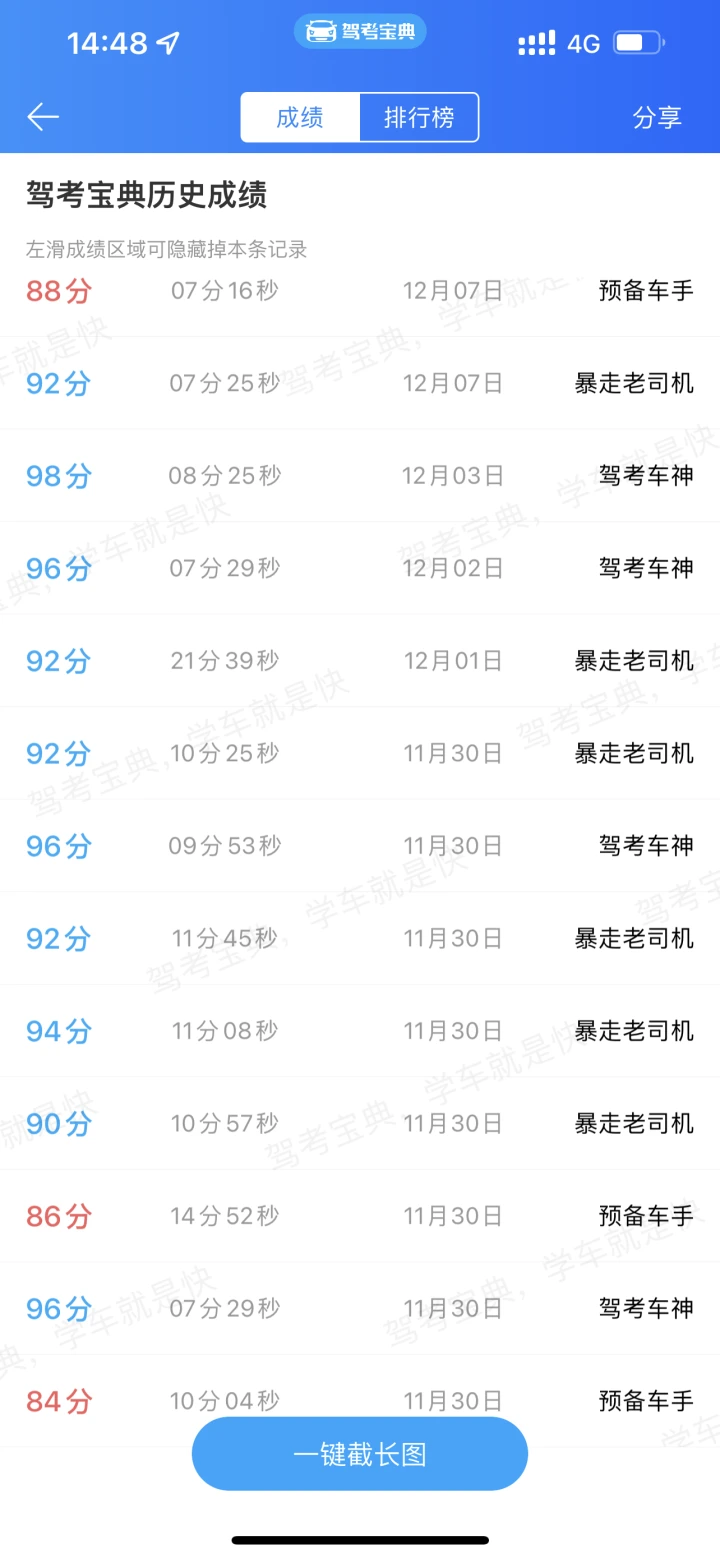This screenshot has width=720, height=1558.
Task: Select the 成绩 tab
Action: pos(300,117)
